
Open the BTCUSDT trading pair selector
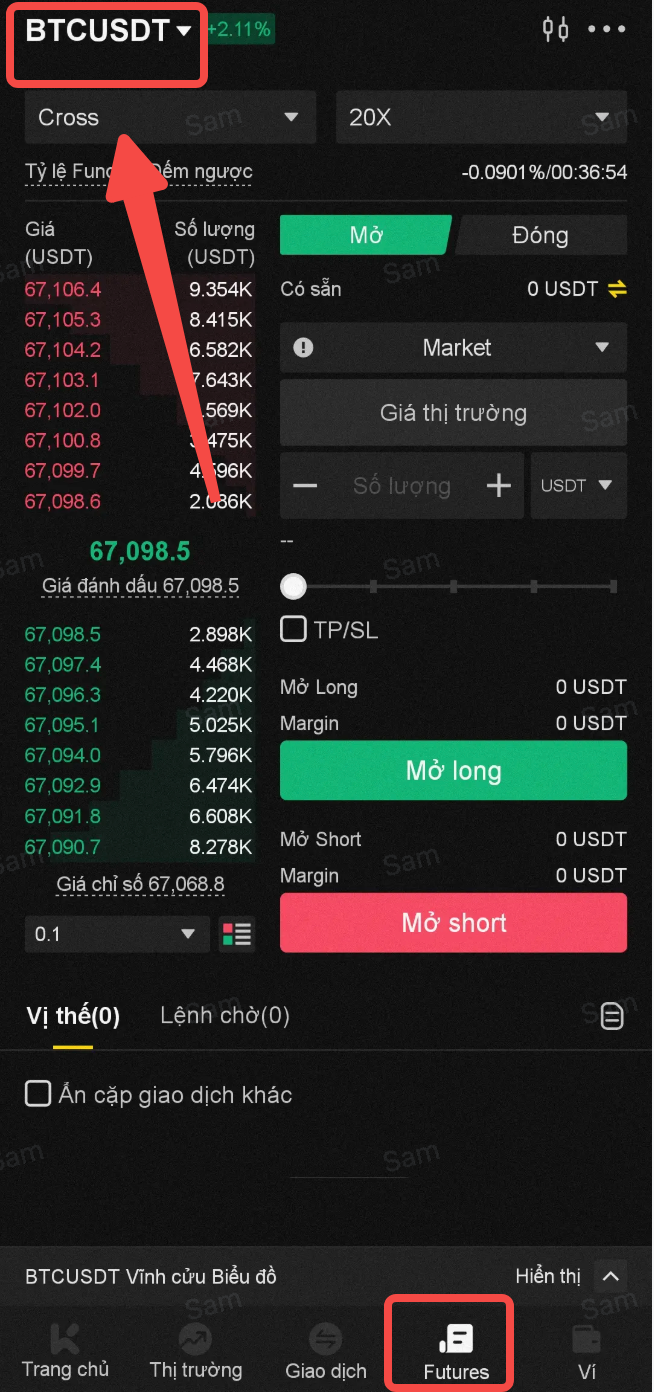click(x=107, y=32)
